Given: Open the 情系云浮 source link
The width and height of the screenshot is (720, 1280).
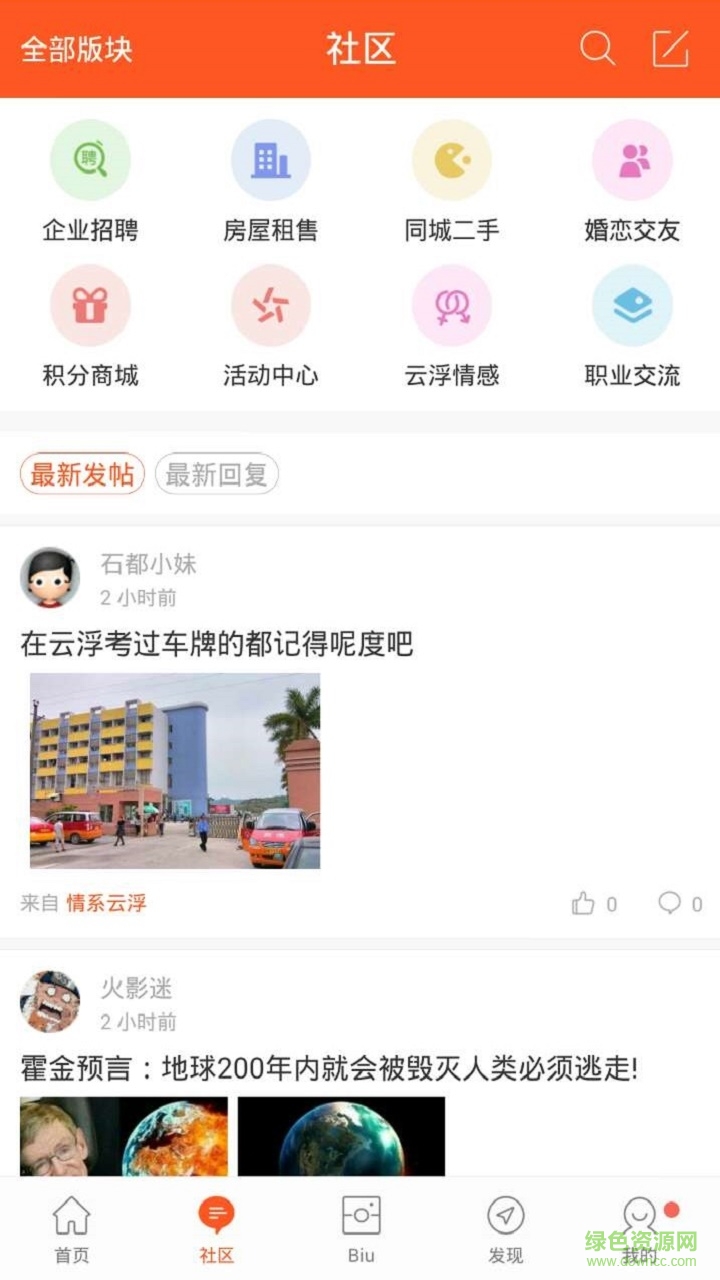Looking at the screenshot, I should pos(106,904).
